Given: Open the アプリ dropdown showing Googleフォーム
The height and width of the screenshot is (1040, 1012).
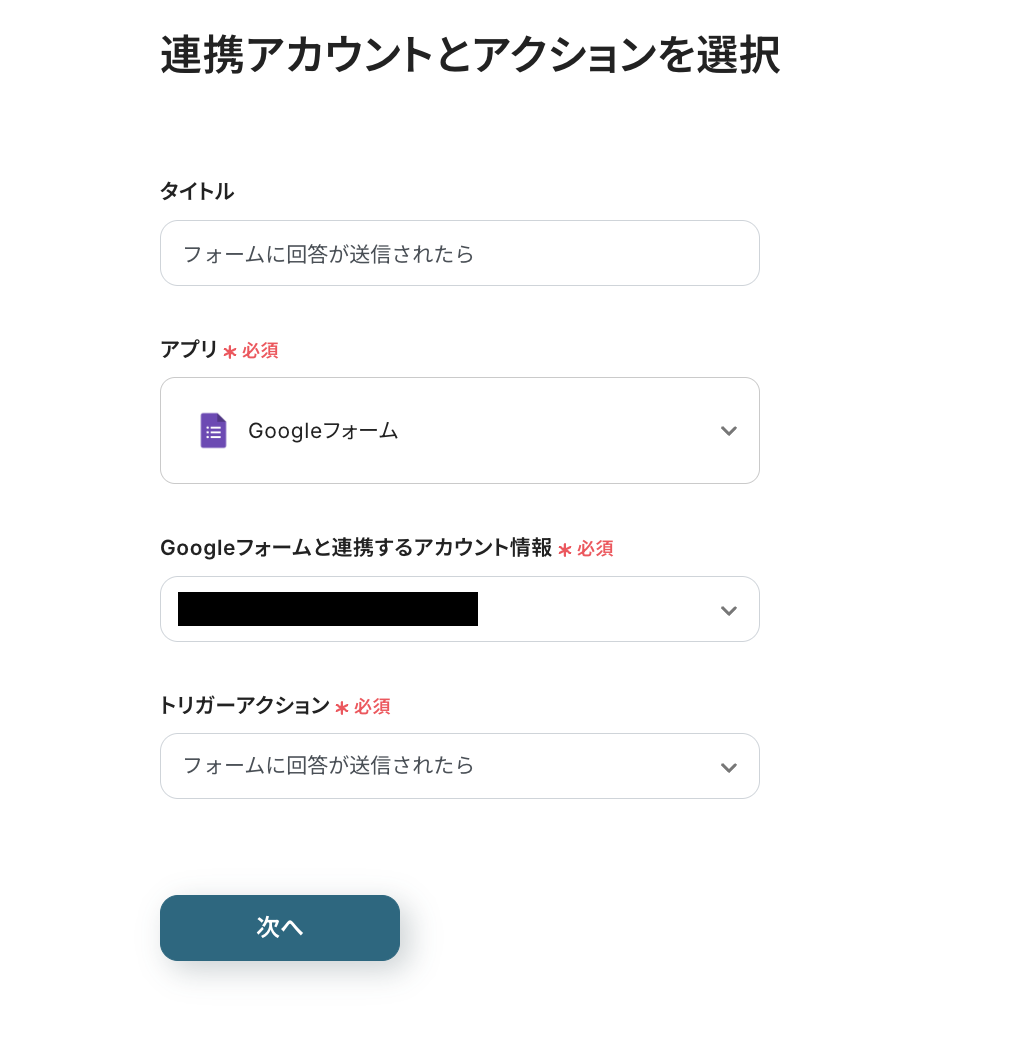Looking at the screenshot, I should [x=459, y=430].
